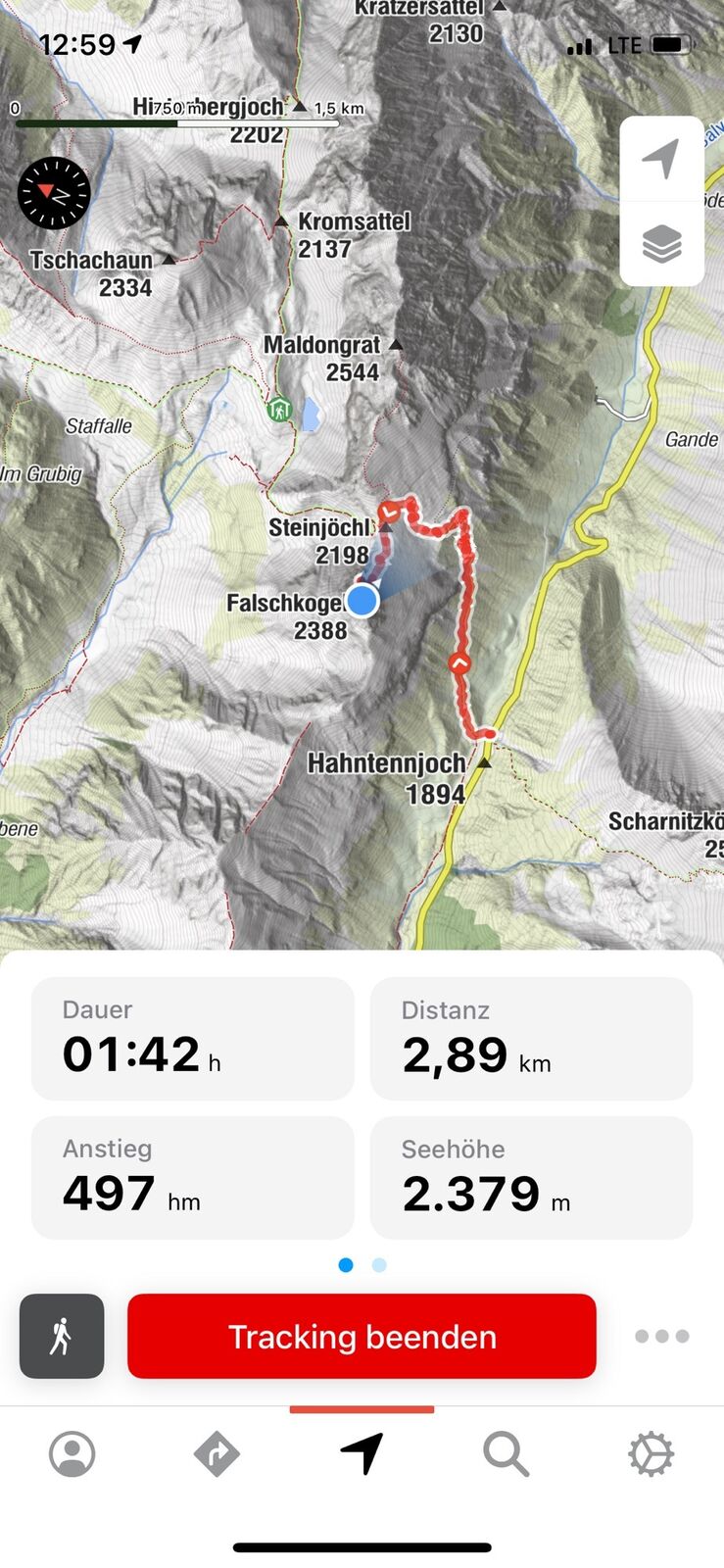Image resolution: width=724 pixels, height=1568 pixels.
Task: Switch to the profile tab
Action: pos(72,1454)
